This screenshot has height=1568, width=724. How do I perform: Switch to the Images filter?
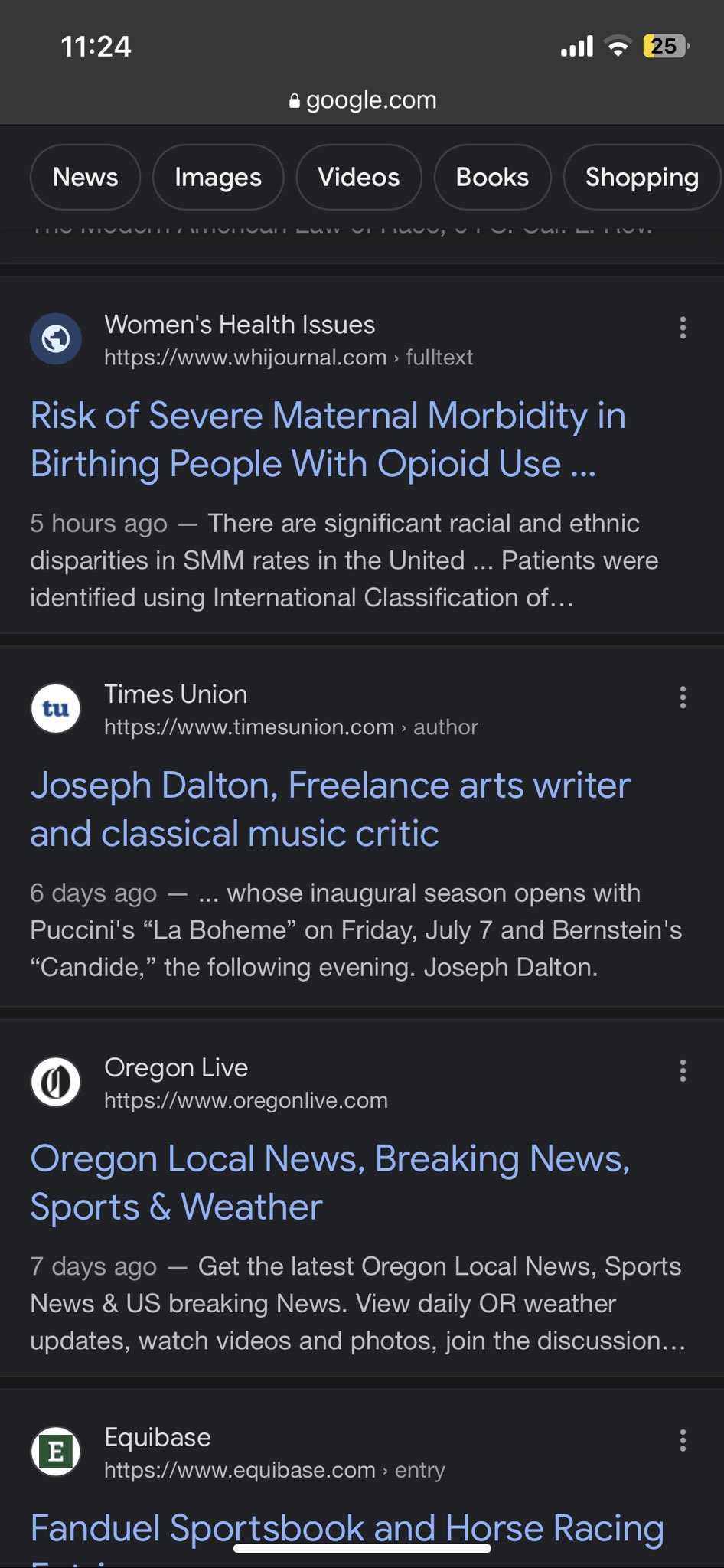click(218, 177)
